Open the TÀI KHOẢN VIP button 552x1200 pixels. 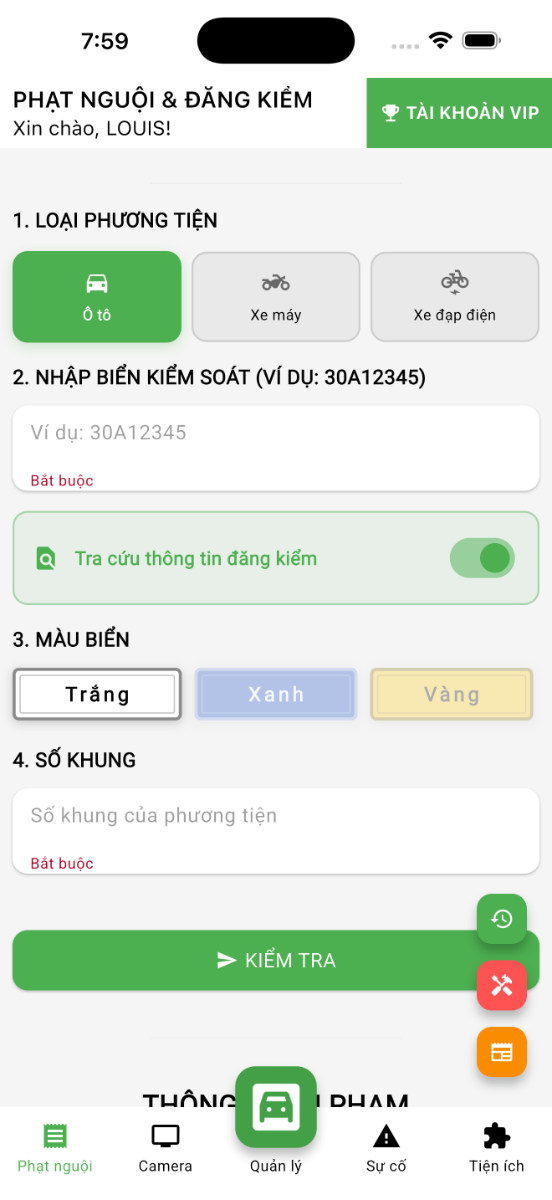coord(459,113)
